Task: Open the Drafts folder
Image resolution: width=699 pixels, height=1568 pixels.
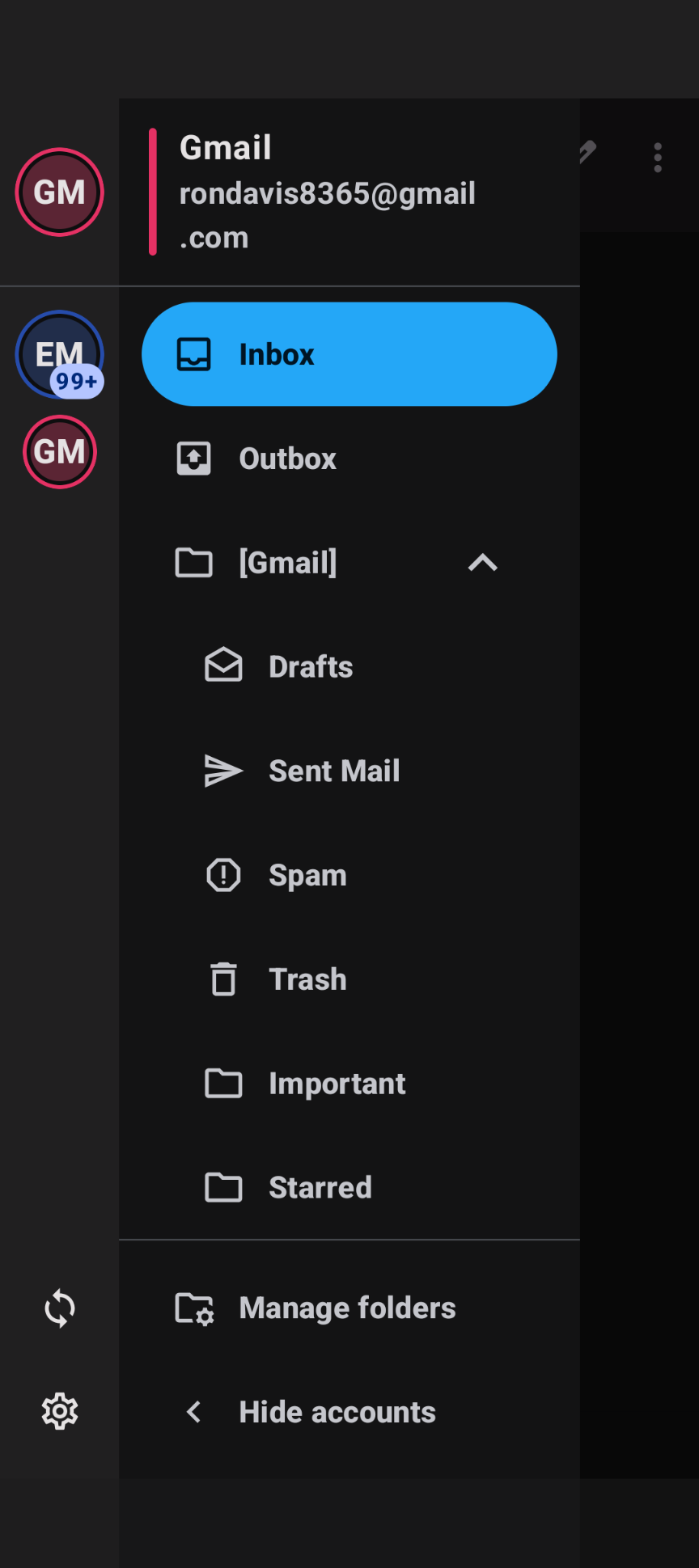Action: pos(310,667)
